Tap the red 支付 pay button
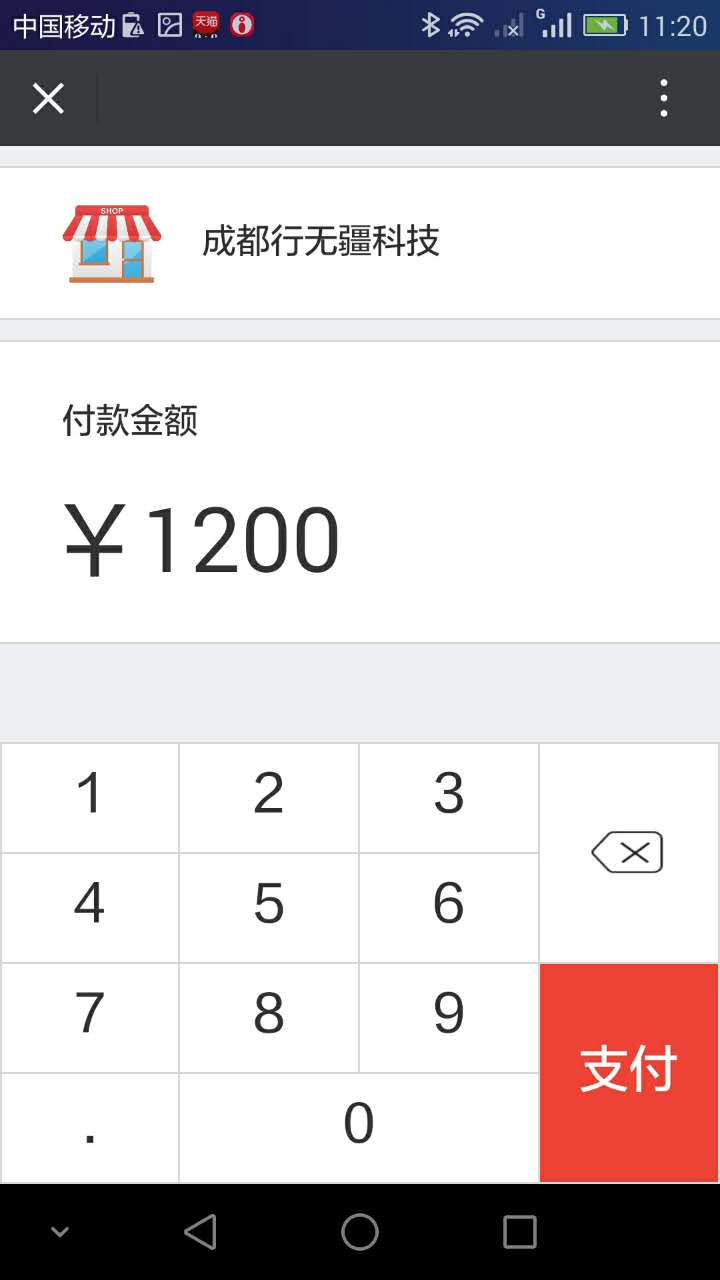Image resolution: width=720 pixels, height=1280 pixels. click(629, 1073)
